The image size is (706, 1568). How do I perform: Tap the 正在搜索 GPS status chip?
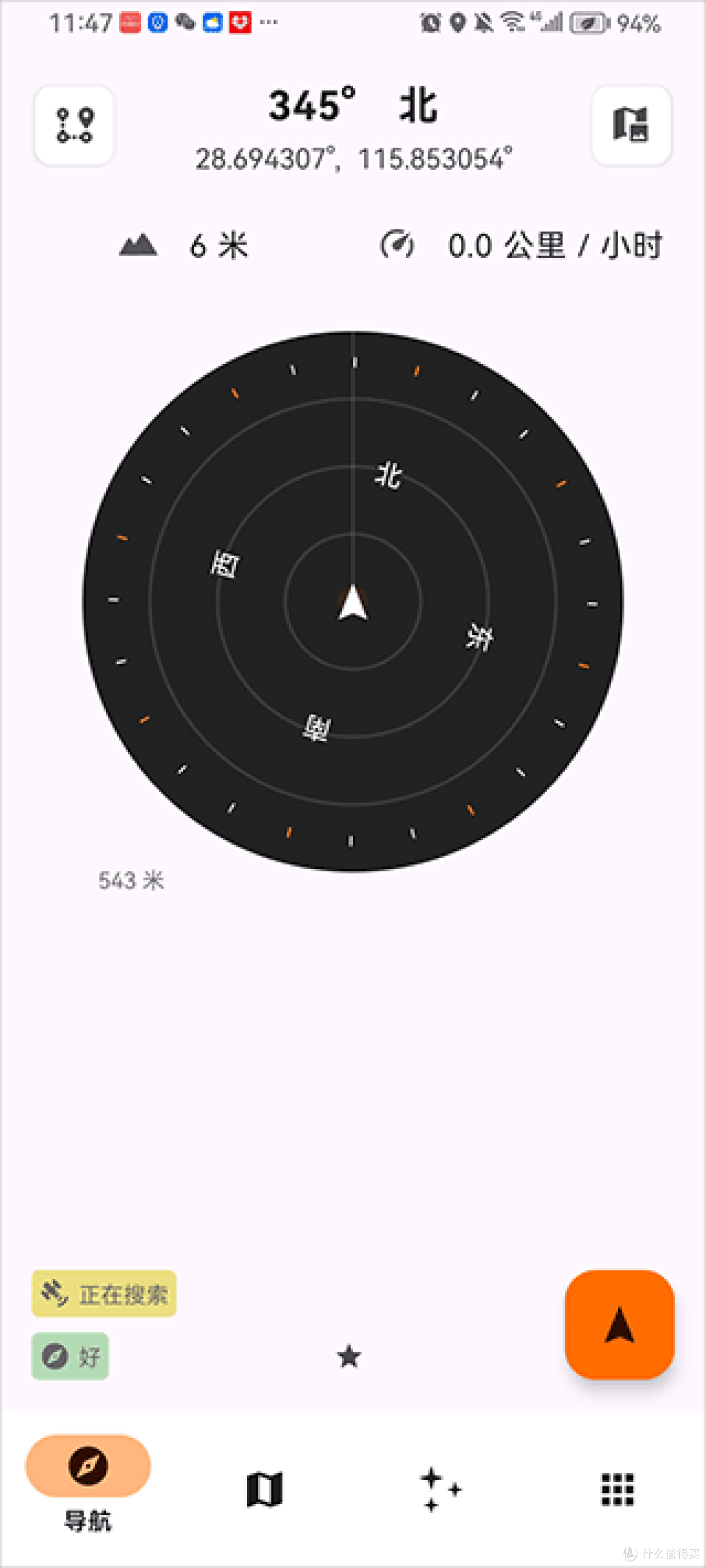[104, 1294]
